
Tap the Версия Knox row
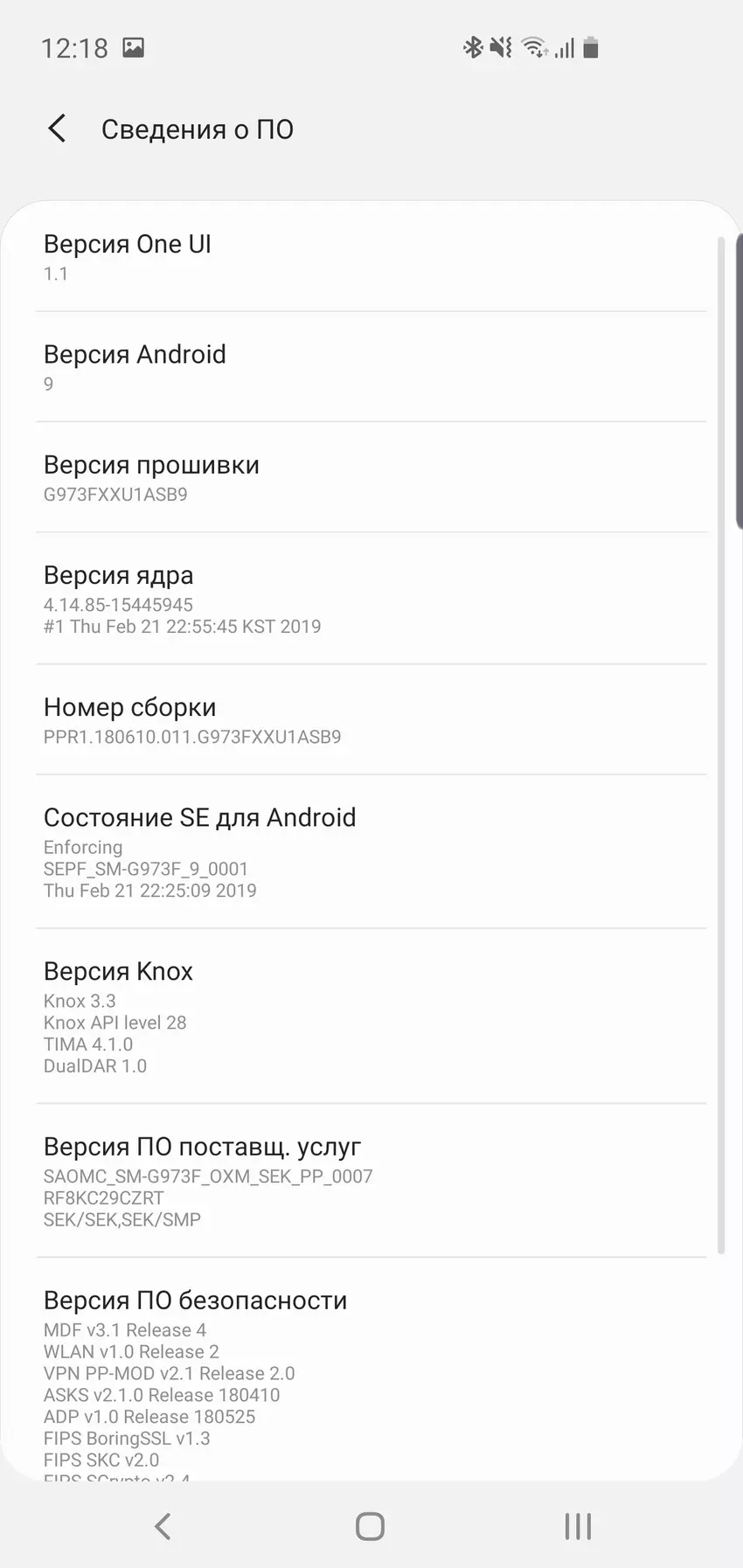tap(371, 1016)
